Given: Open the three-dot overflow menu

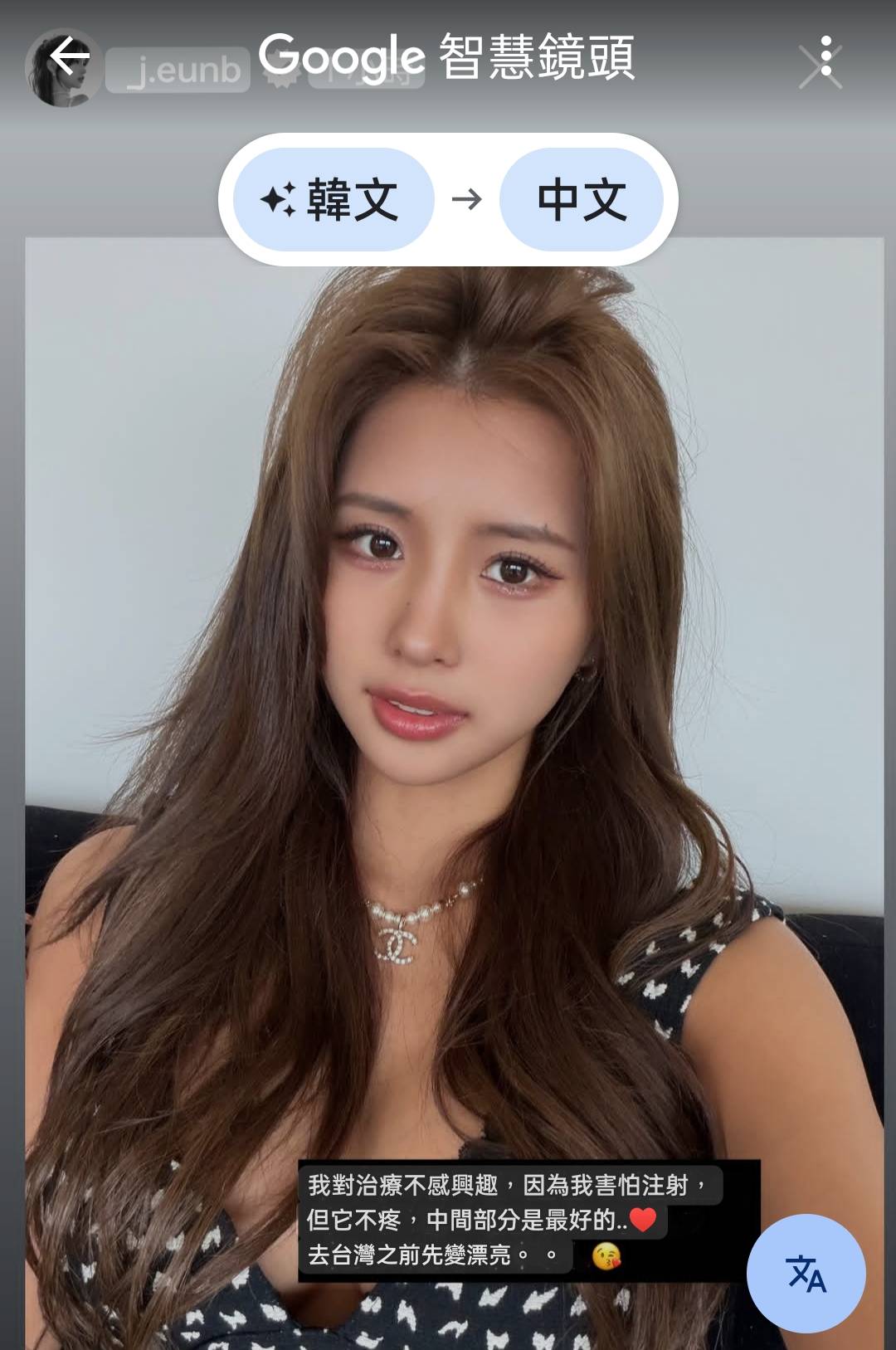Looking at the screenshot, I should pos(825,56).
